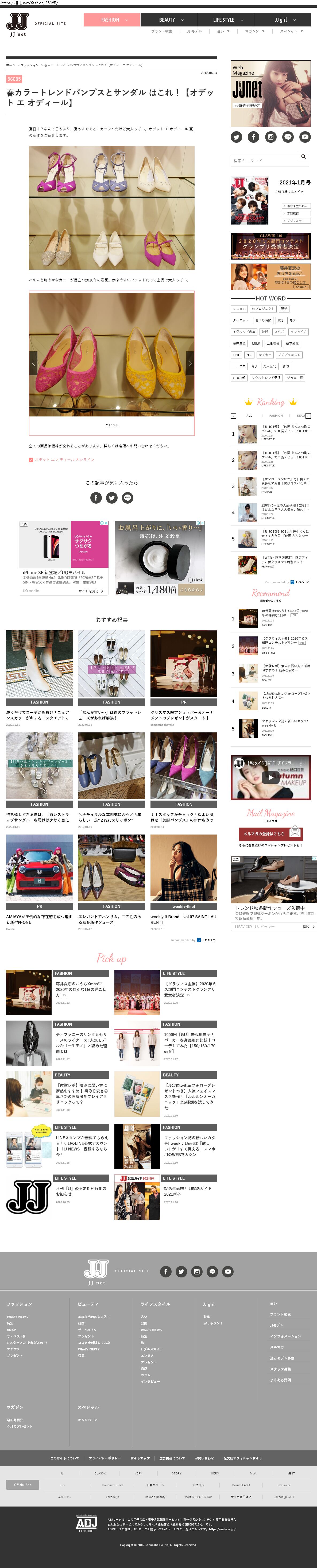Open the HOT WORD tag BTS
This screenshot has height=1568, width=317.
pyautogui.click(x=285, y=366)
